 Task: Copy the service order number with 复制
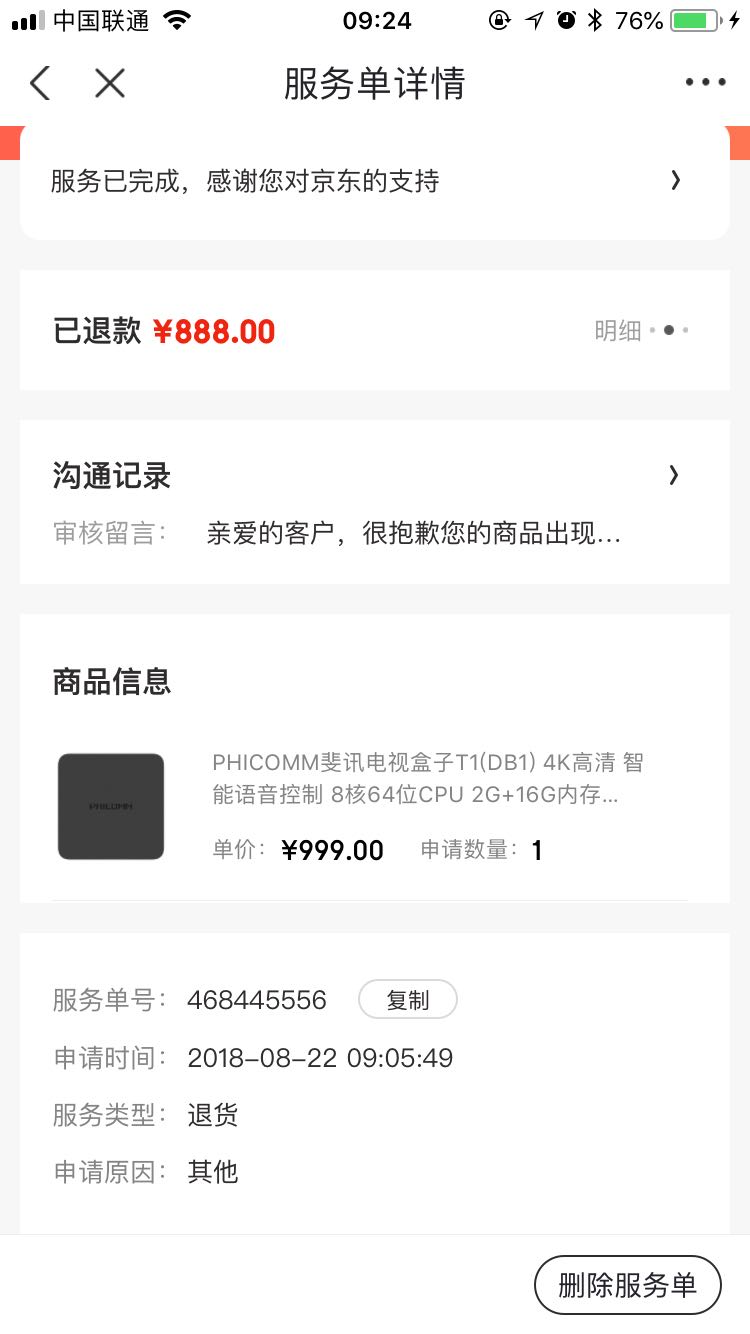pyautogui.click(x=407, y=1000)
